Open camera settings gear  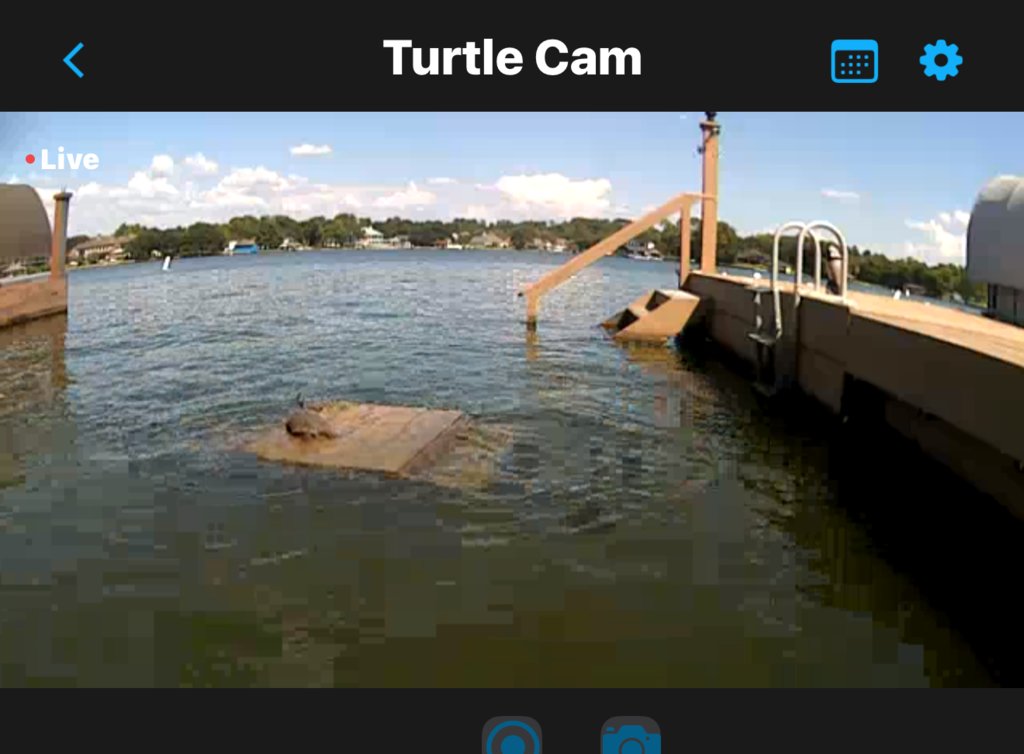[x=940, y=61]
